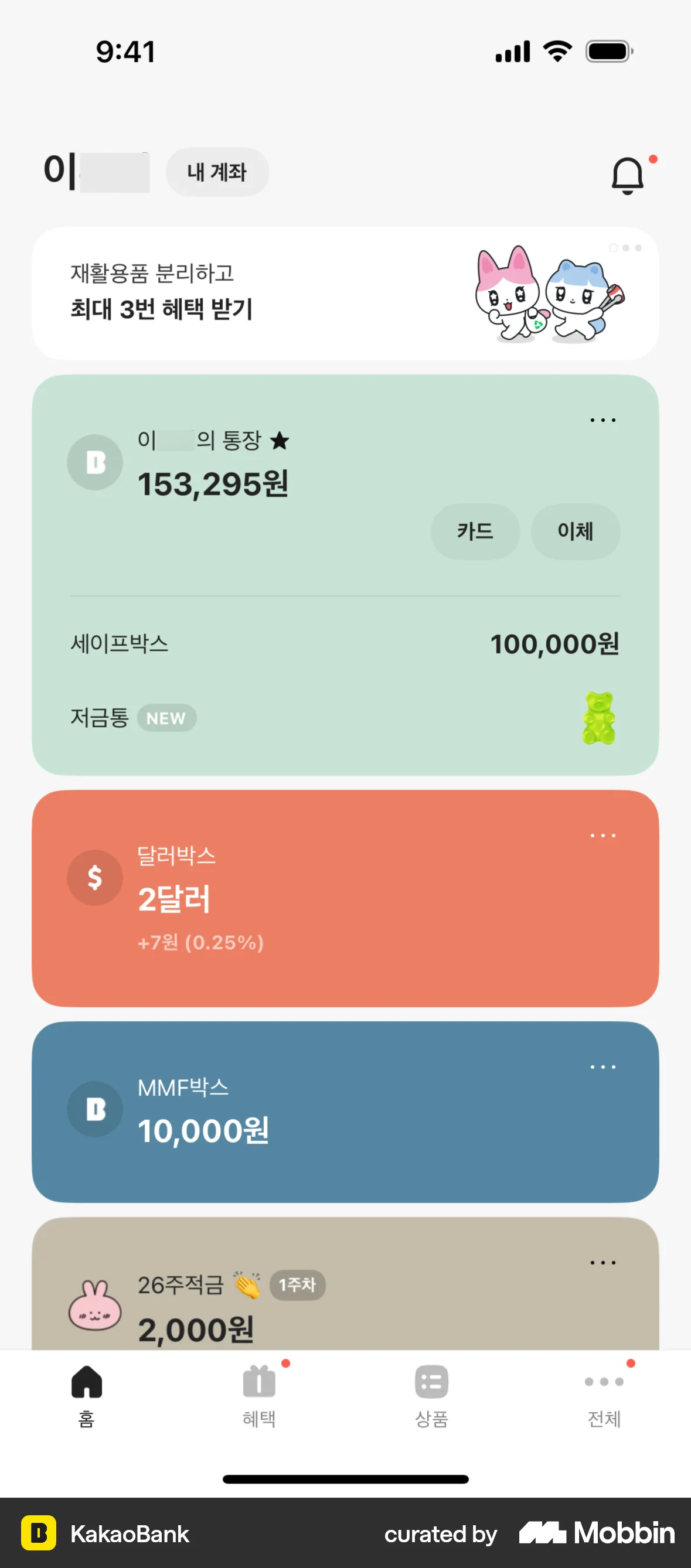Tap the 카드 button
The height and width of the screenshot is (1568, 691).
(x=475, y=531)
